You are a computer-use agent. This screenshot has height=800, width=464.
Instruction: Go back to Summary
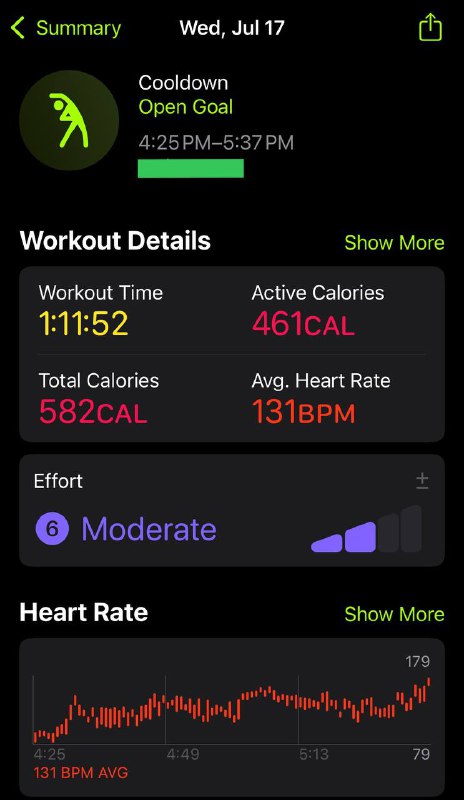tap(66, 28)
